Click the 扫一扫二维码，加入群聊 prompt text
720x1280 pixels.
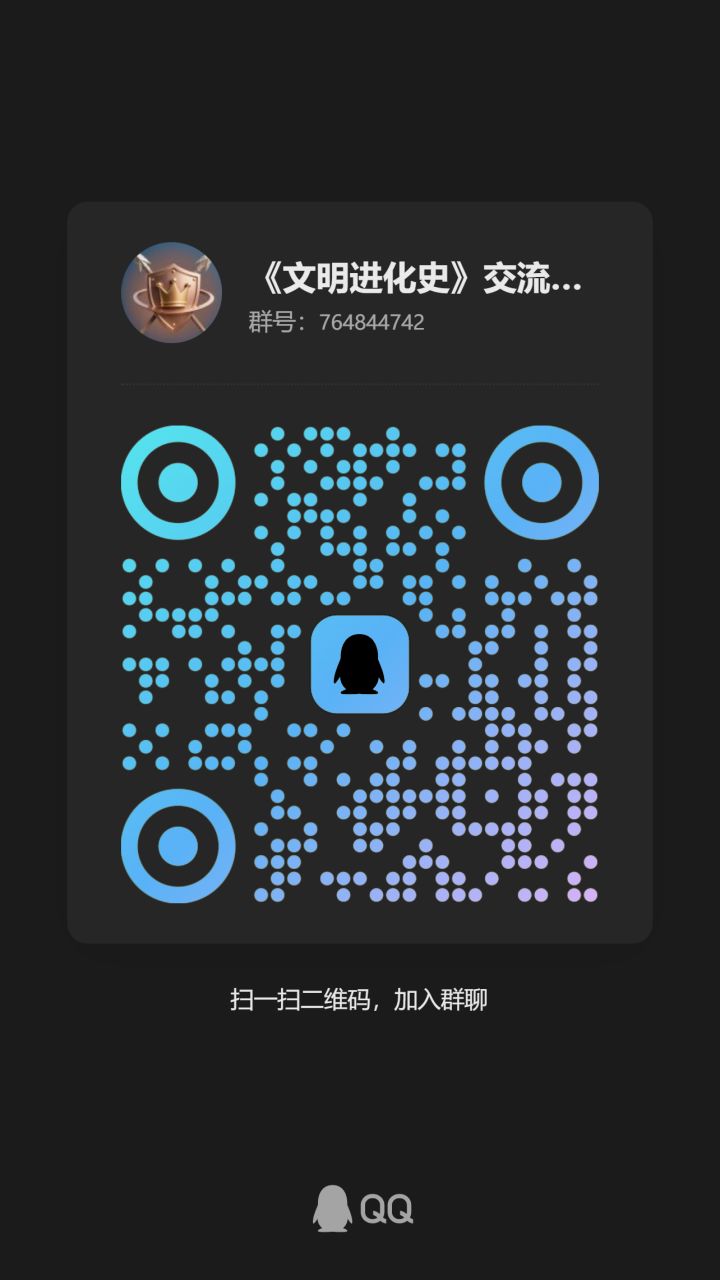click(360, 997)
